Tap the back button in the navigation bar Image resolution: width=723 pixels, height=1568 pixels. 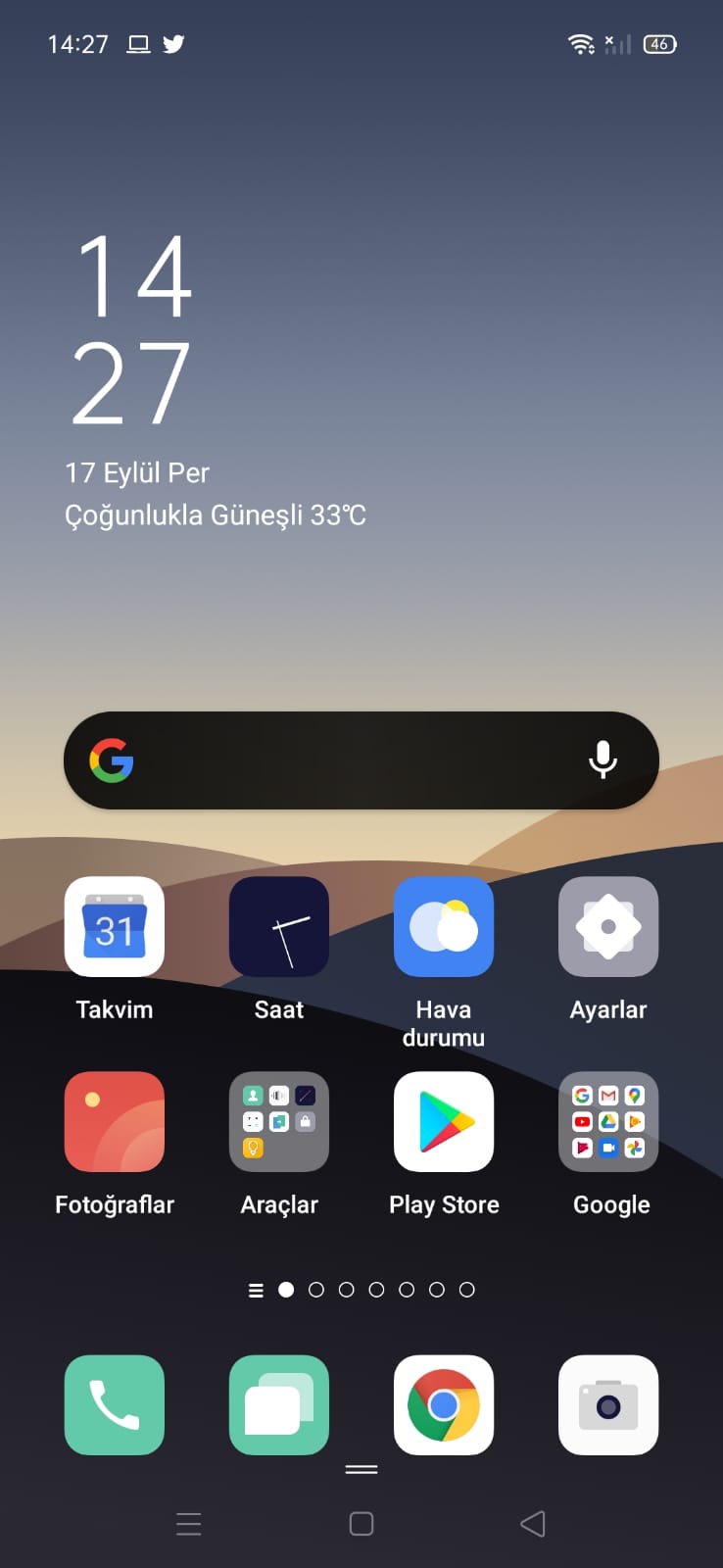click(533, 1524)
